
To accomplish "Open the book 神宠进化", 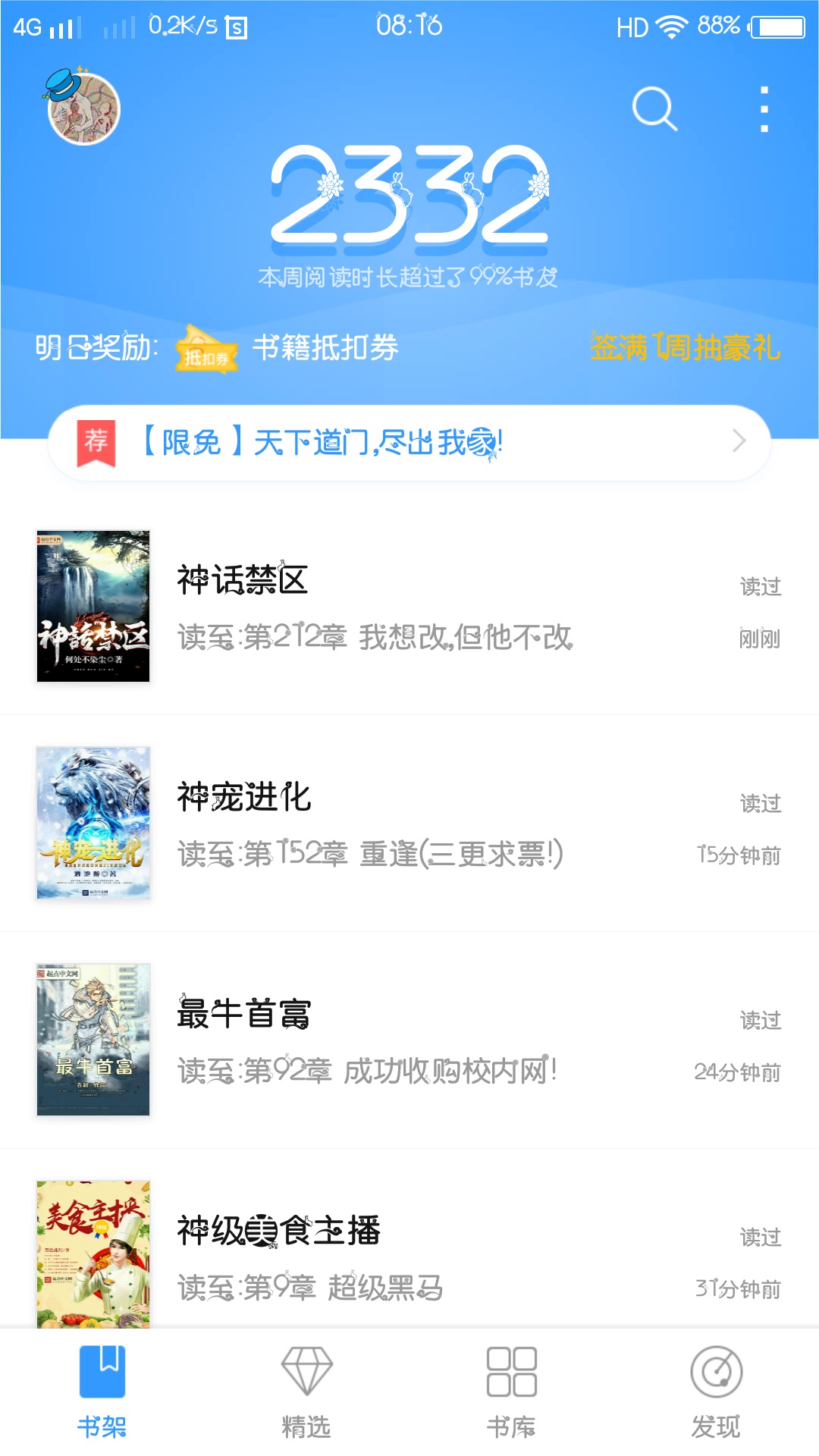I will pos(409,824).
